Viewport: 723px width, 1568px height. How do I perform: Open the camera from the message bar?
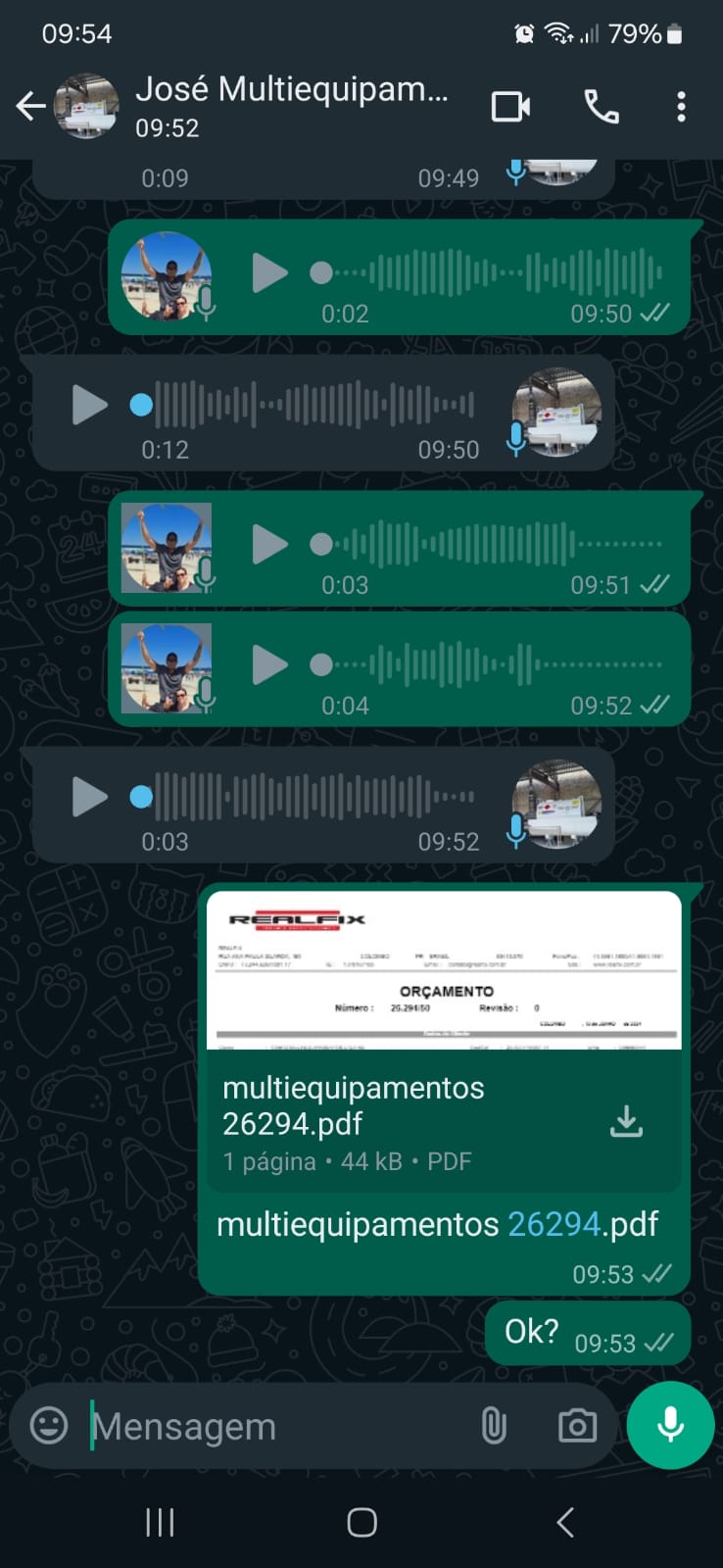point(577,1426)
